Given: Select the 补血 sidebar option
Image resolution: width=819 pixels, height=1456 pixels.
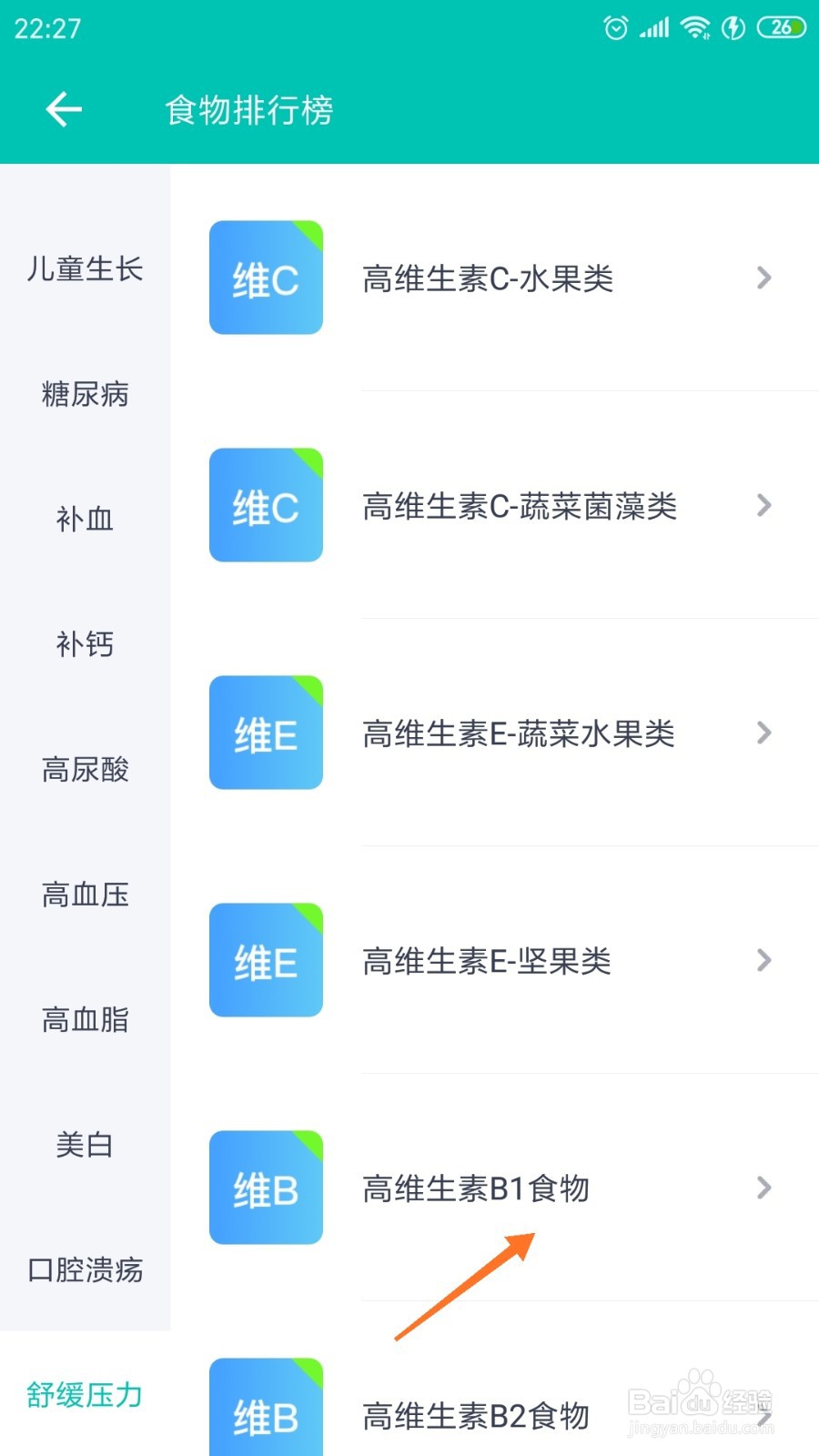Looking at the screenshot, I should click(85, 519).
